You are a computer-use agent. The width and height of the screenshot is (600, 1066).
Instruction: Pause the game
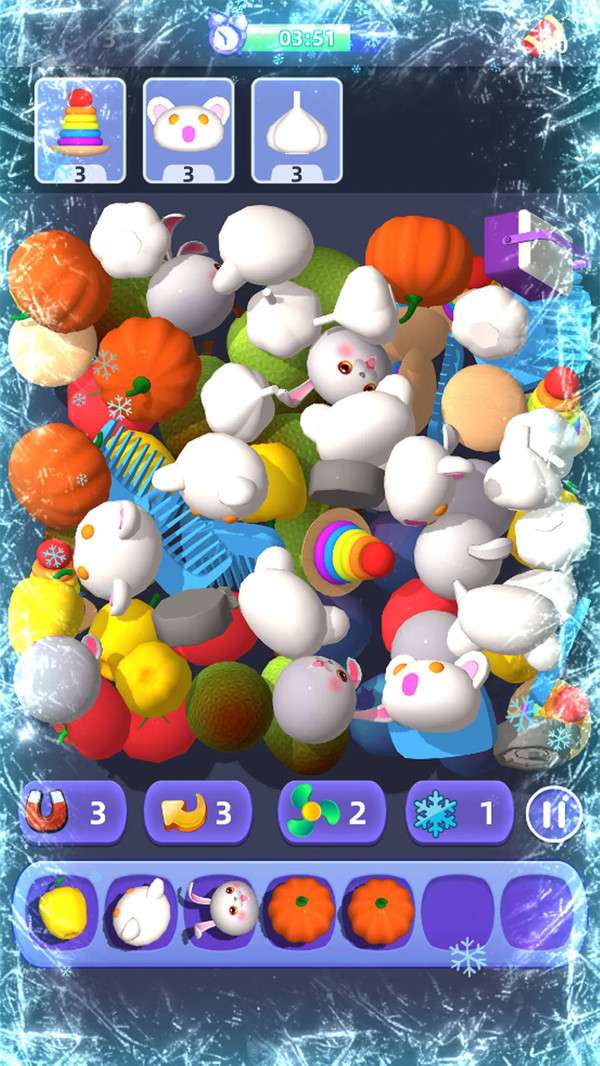pos(553,813)
